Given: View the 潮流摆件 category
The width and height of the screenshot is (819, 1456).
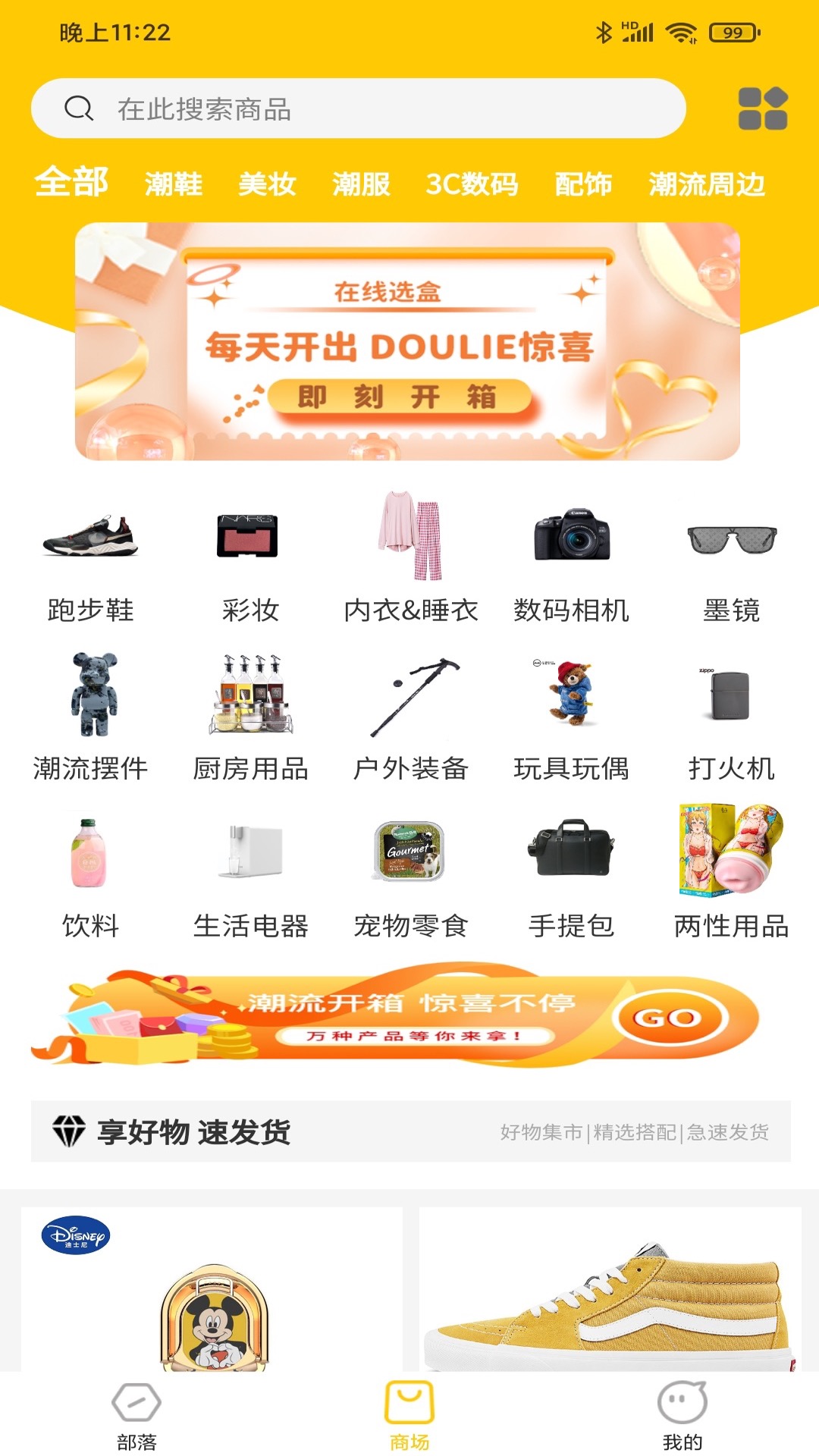Looking at the screenshot, I should (90, 717).
